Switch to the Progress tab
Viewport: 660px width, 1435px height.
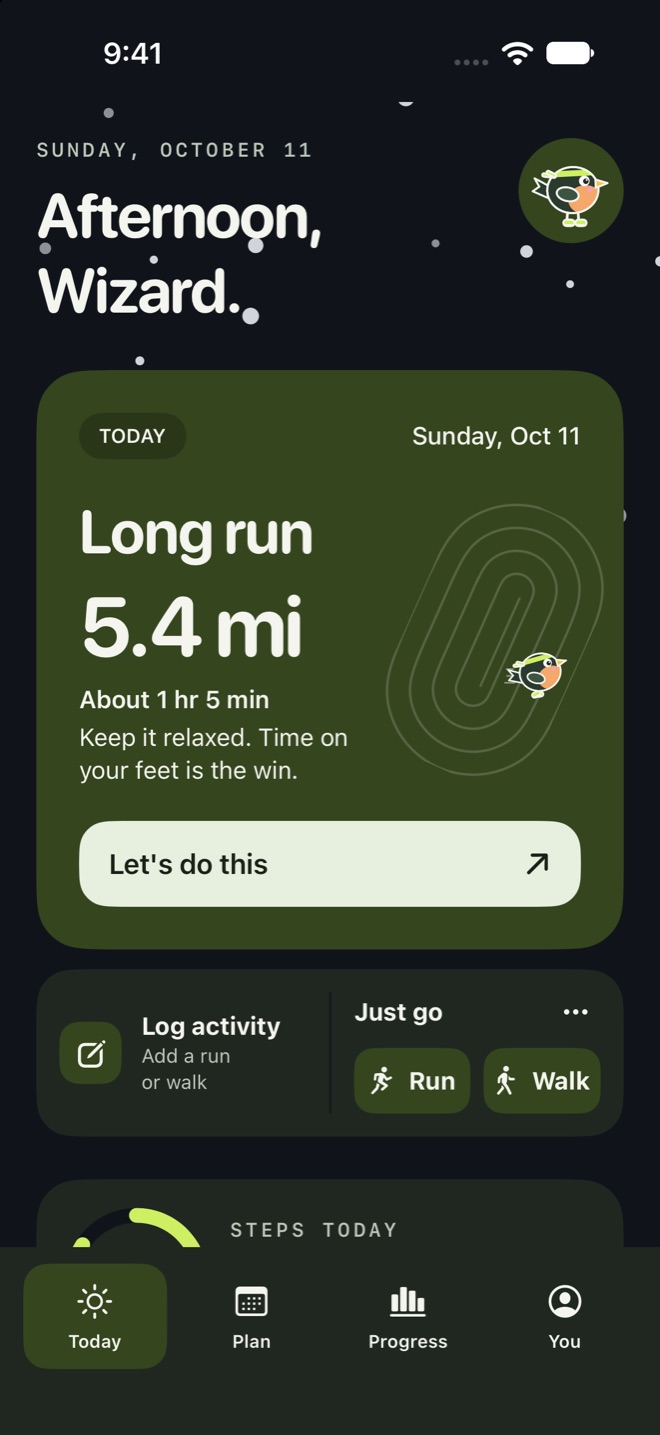click(x=408, y=1317)
